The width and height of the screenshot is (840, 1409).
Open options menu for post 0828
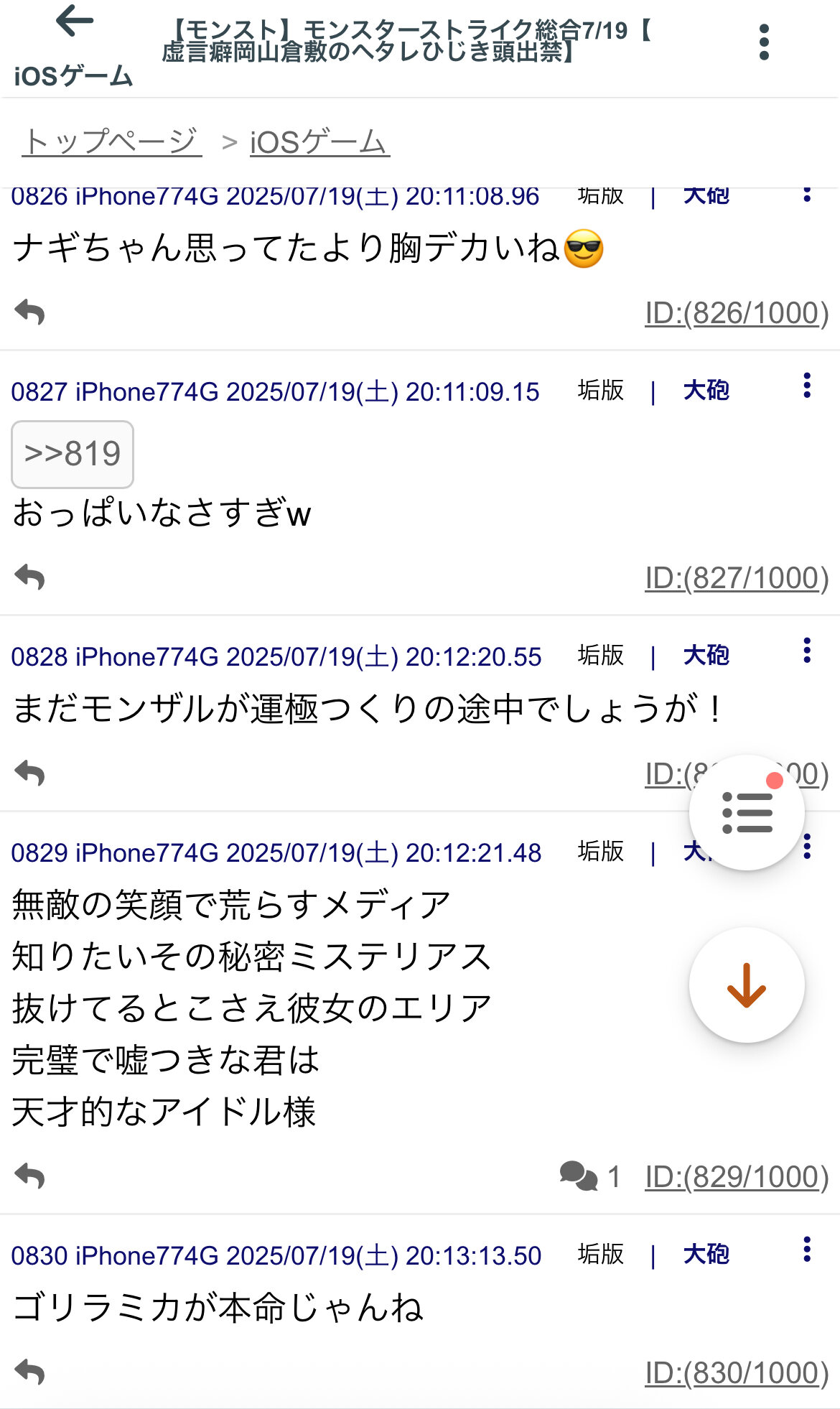807,651
